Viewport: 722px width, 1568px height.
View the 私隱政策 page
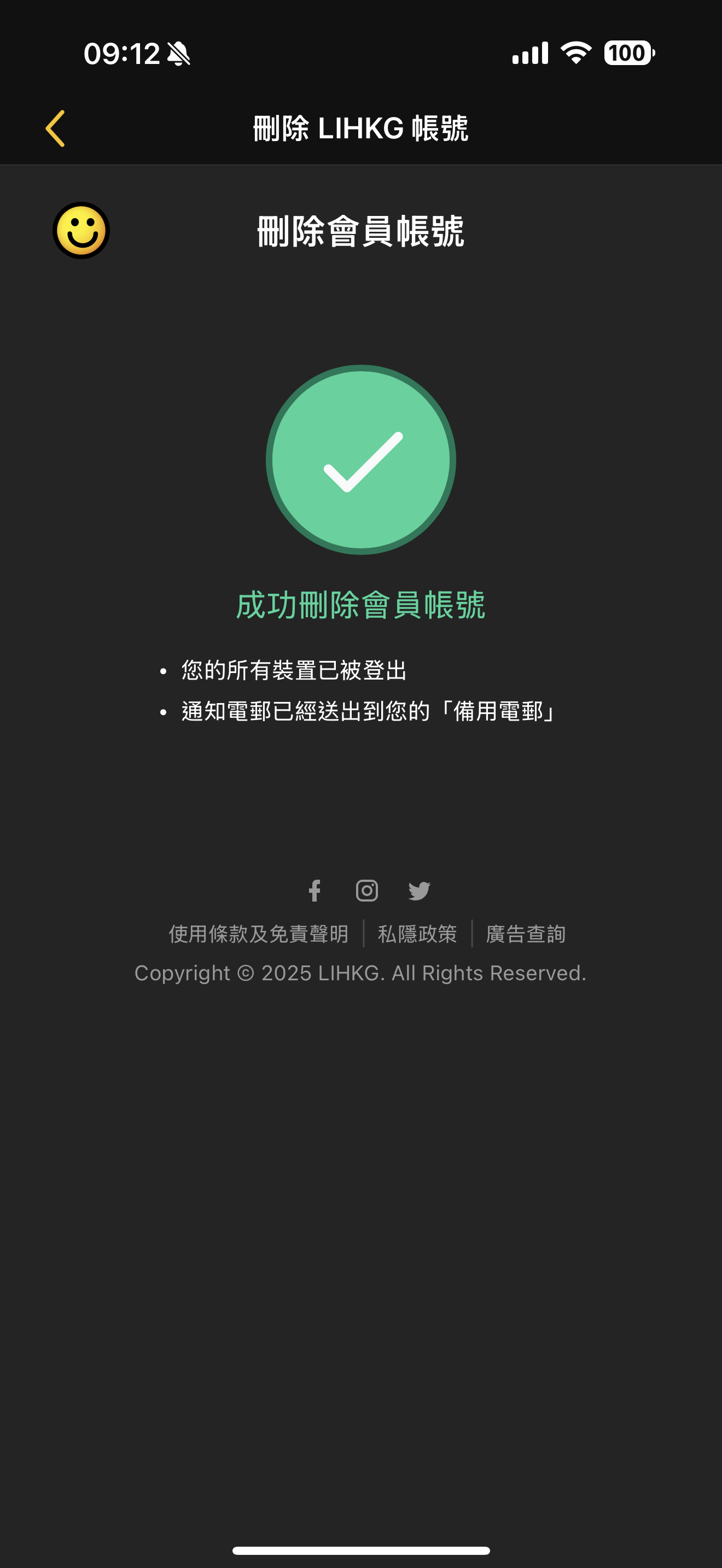click(418, 934)
